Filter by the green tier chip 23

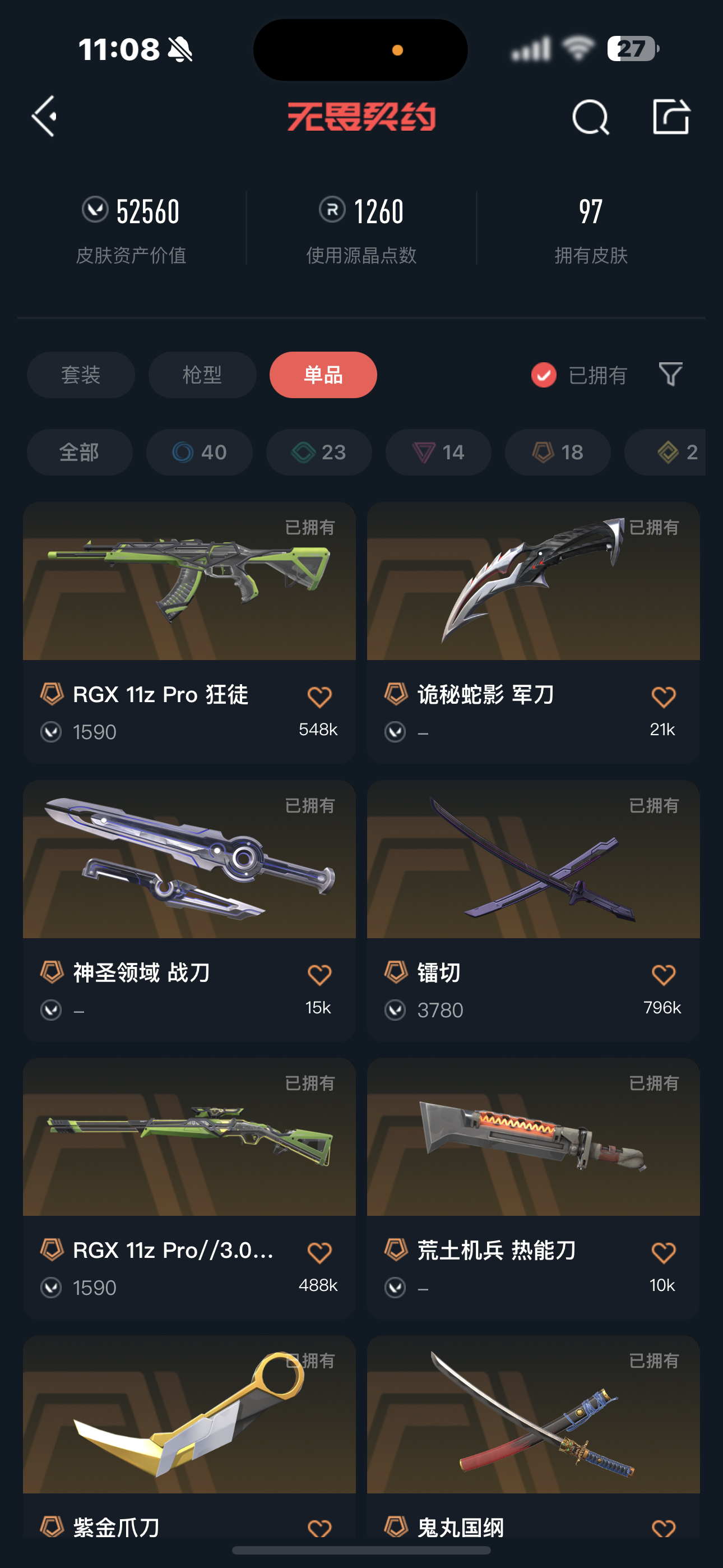coord(319,452)
